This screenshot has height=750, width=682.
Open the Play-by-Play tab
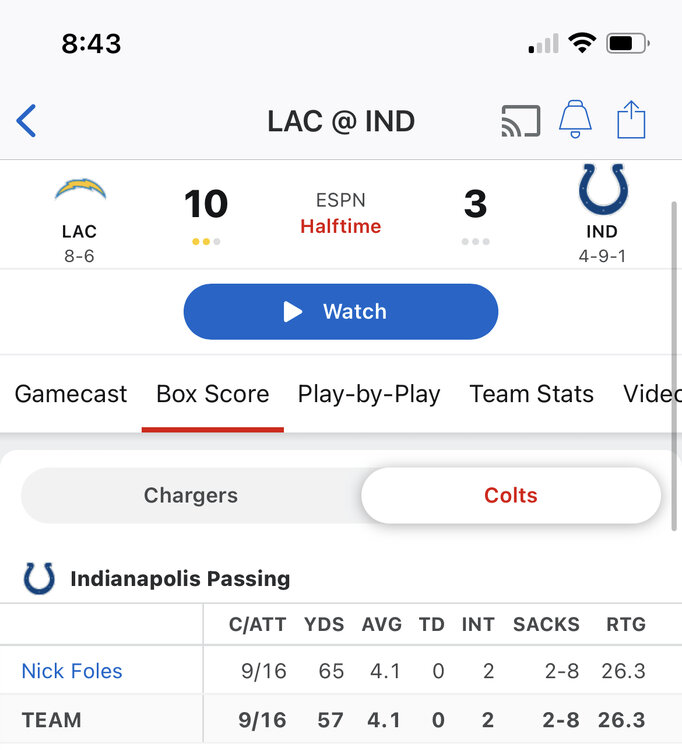point(369,394)
